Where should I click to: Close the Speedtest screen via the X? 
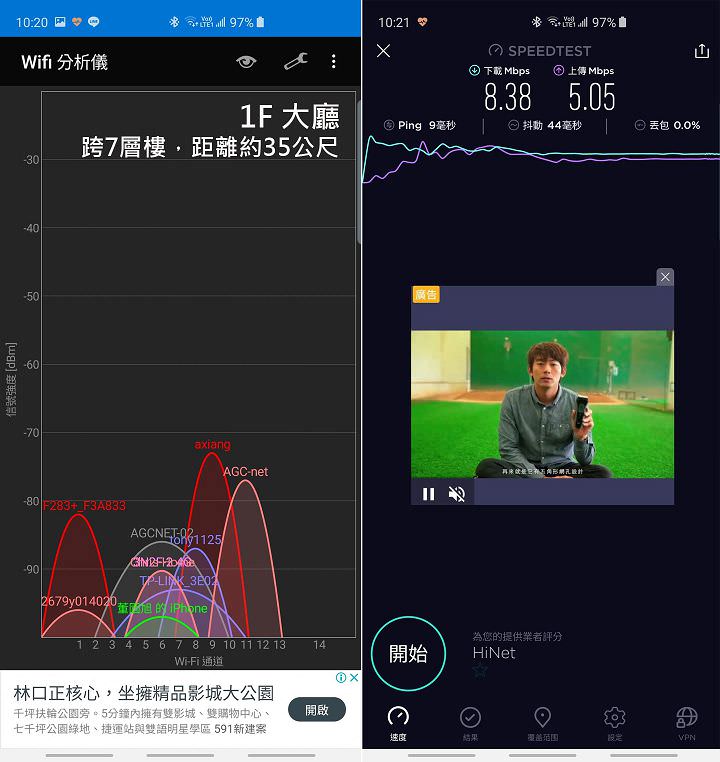point(383,50)
